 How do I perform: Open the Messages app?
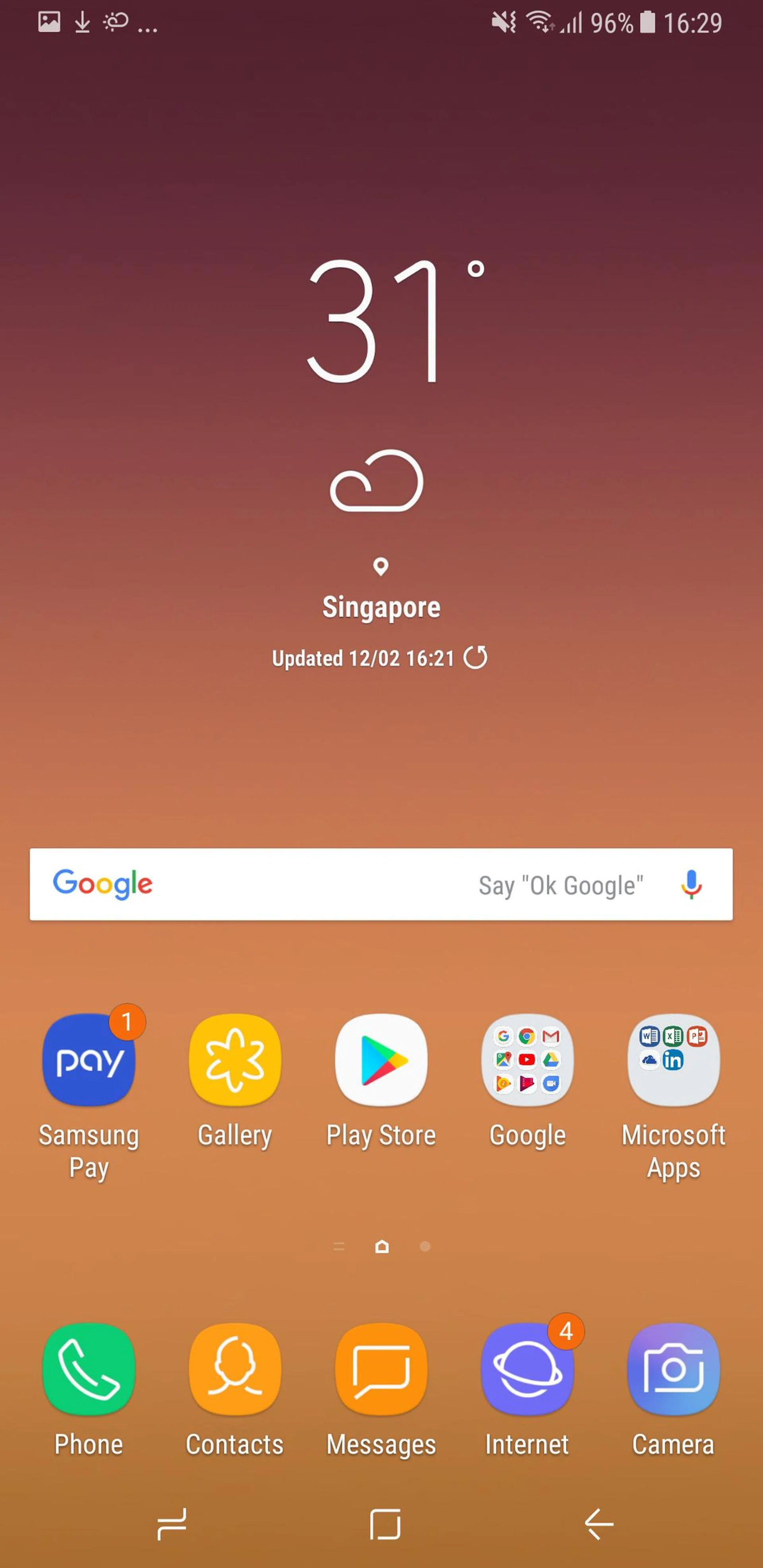pos(381,1369)
